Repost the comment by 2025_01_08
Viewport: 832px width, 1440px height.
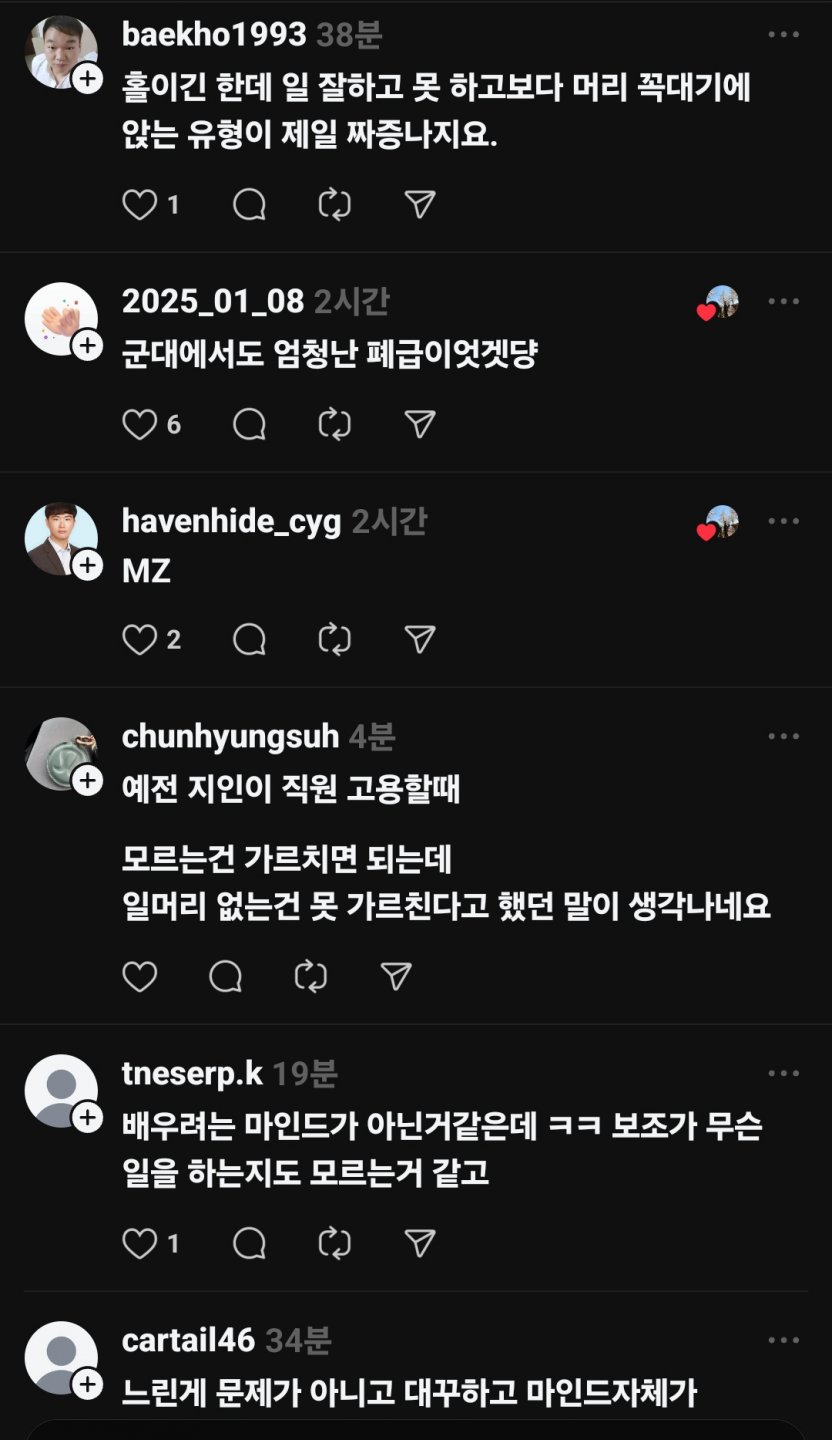click(x=335, y=425)
